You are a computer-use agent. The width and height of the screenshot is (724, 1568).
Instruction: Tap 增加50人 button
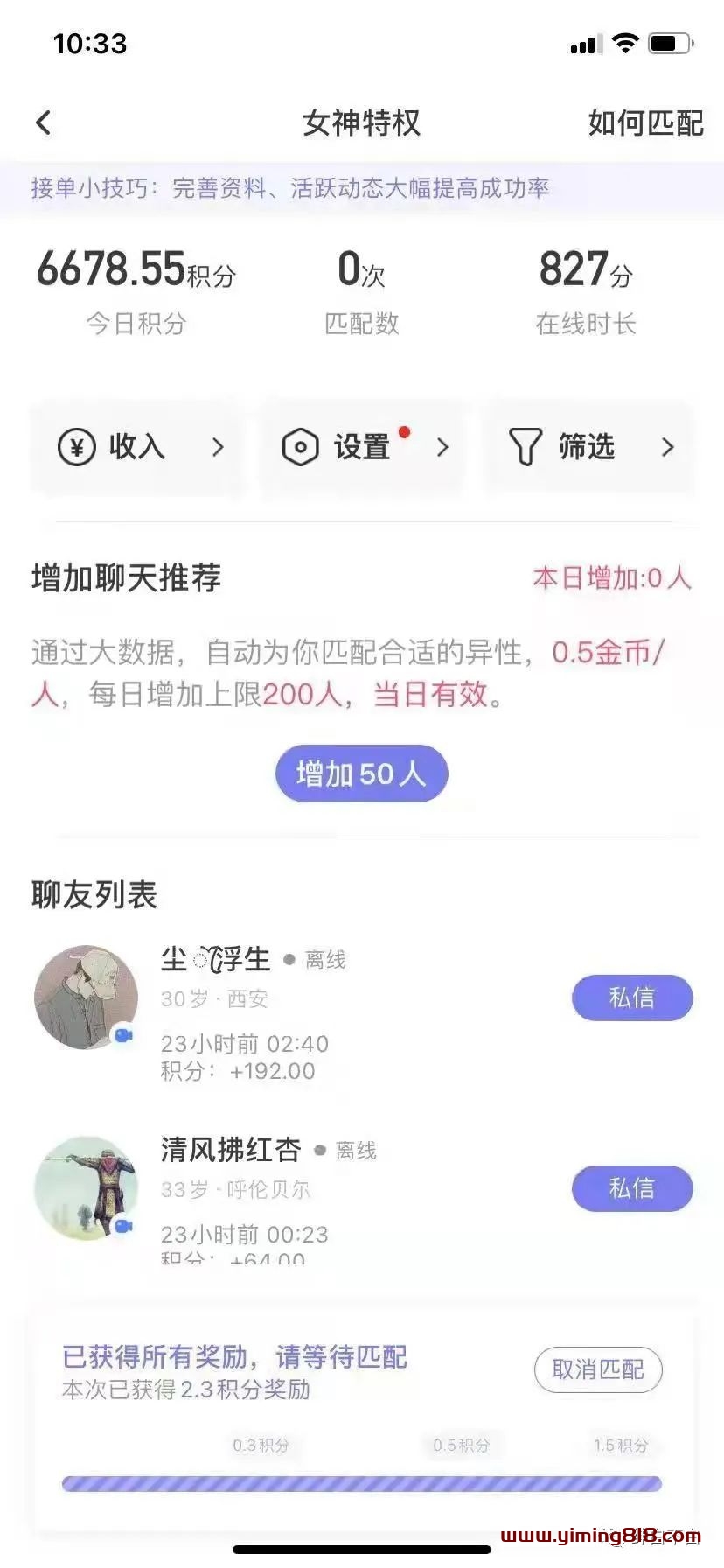click(x=361, y=773)
